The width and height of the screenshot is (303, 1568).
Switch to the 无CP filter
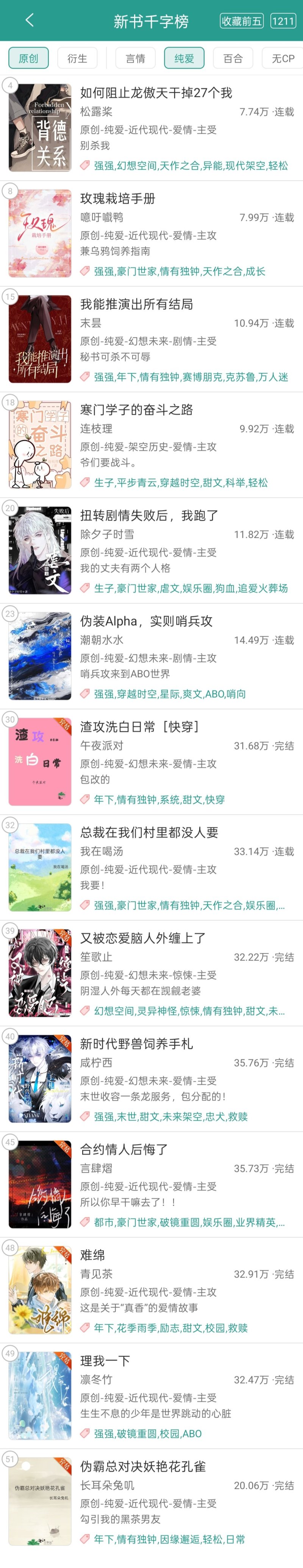click(x=282, y=58)
